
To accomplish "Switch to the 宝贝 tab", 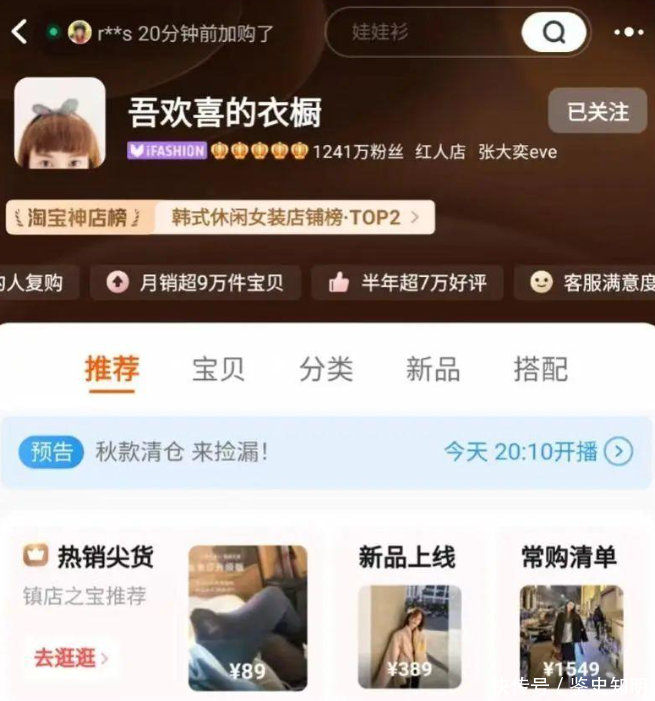I will [218, 369].
